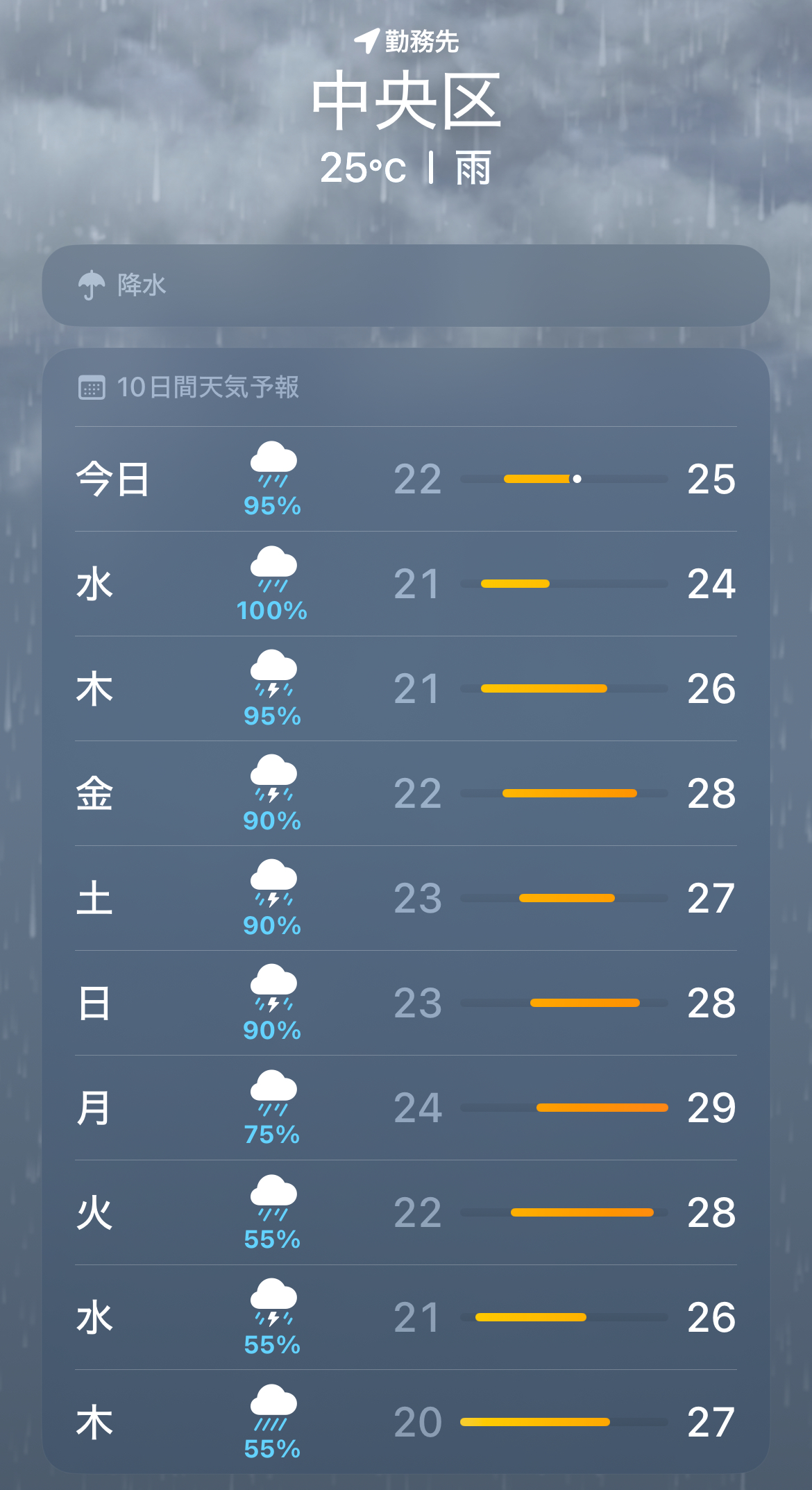Open the 水 row with high 26
This screenshot has height=1490, width=812.
(406, 1317)
